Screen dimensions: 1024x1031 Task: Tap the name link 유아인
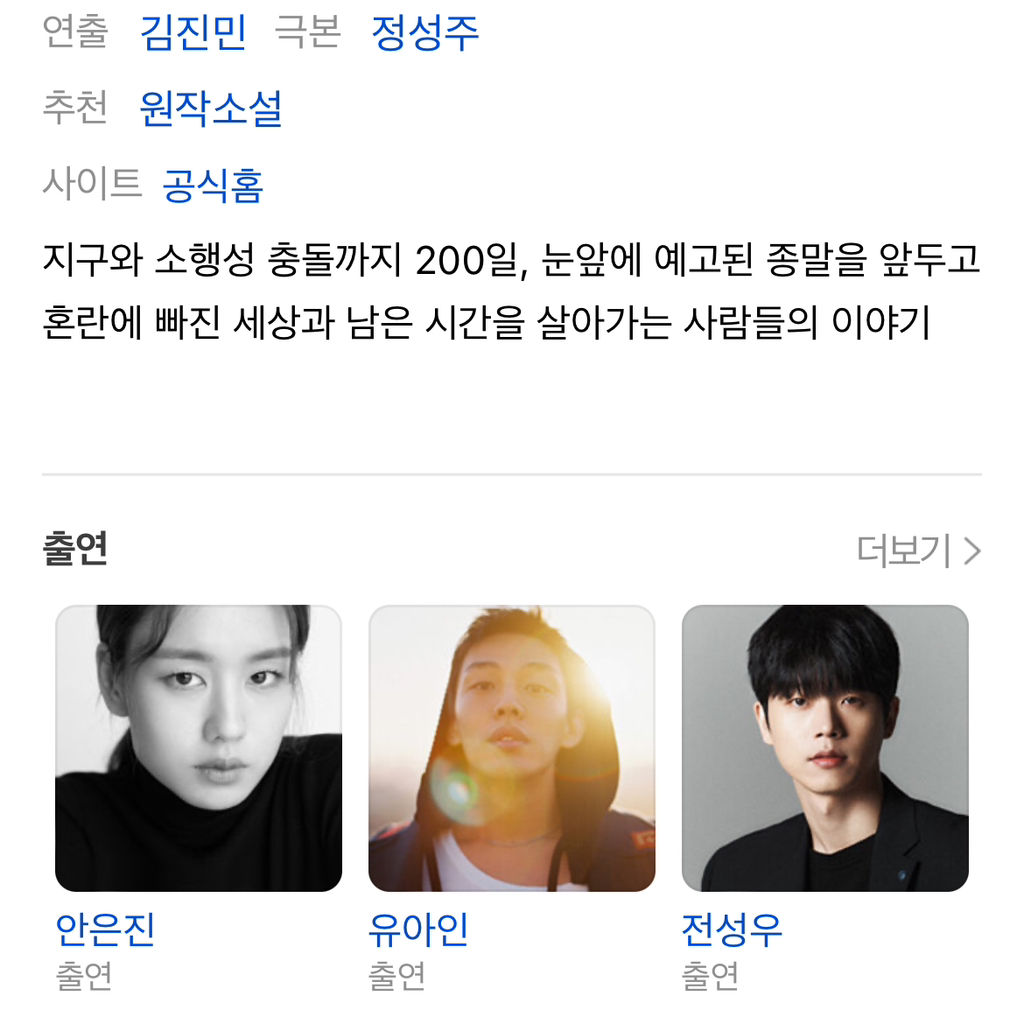pyautogui.click(x=418, y=930)
